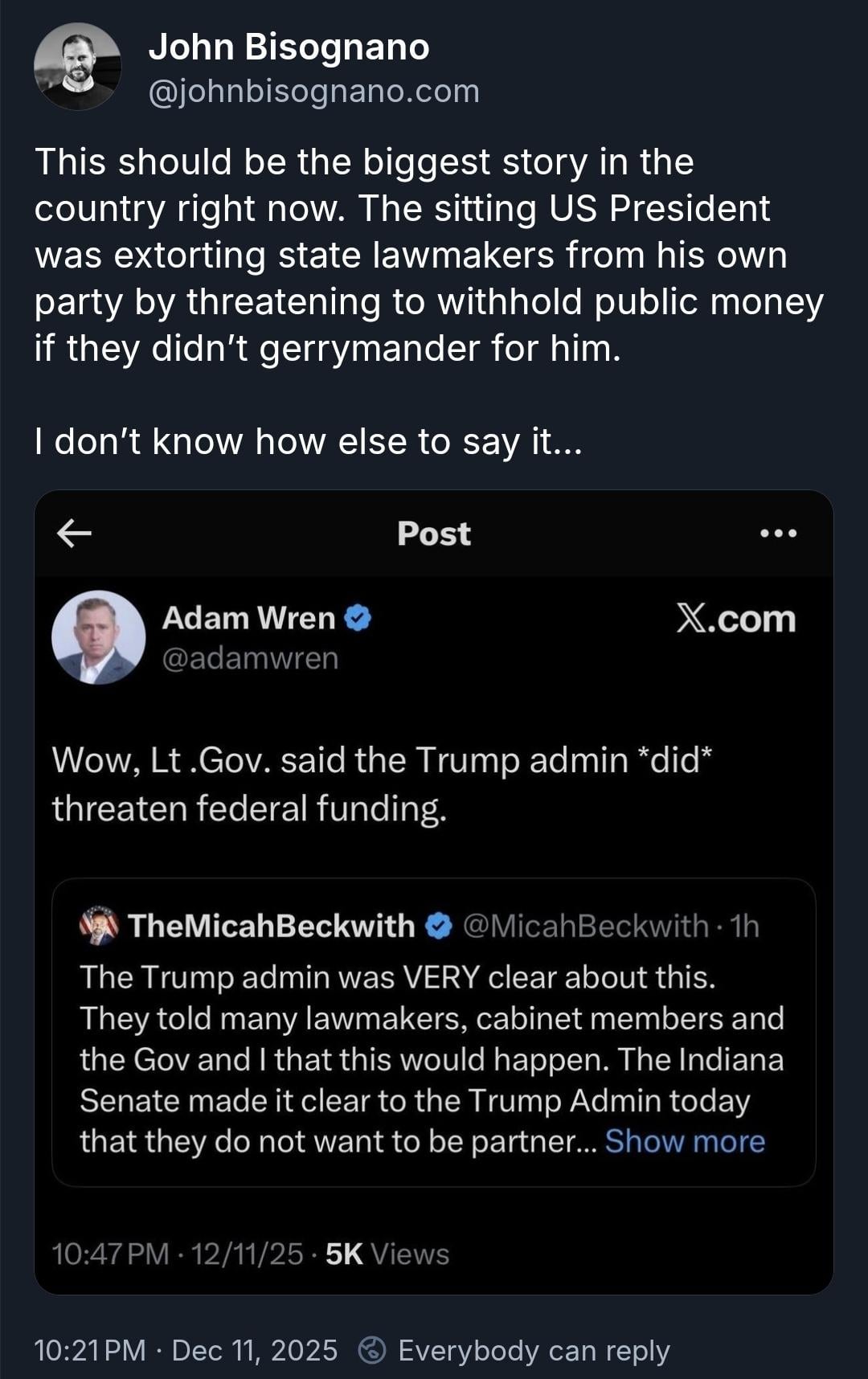
Task: Visit the @johnbisognano.com profile handle
Action: 313,92
